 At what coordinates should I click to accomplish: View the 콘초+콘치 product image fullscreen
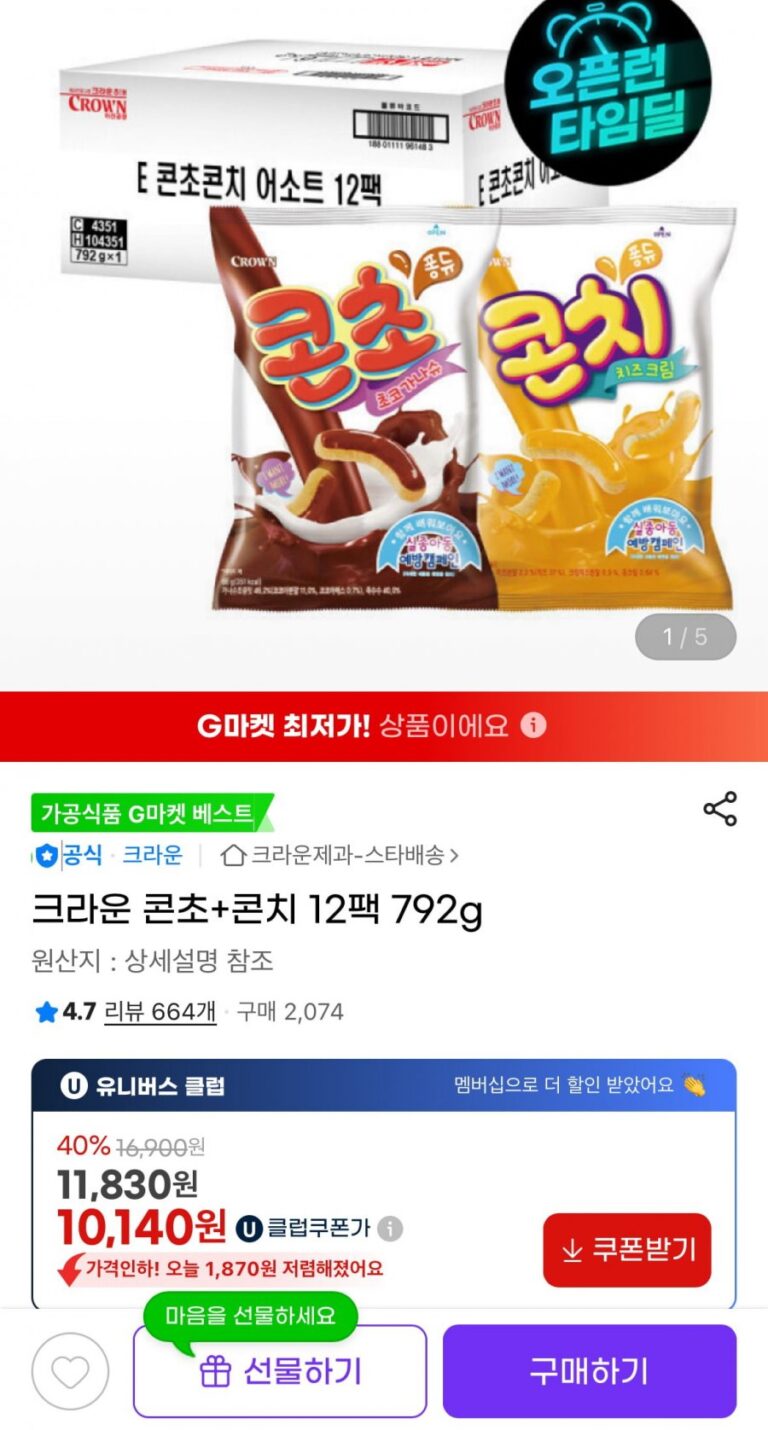(384, 340)
